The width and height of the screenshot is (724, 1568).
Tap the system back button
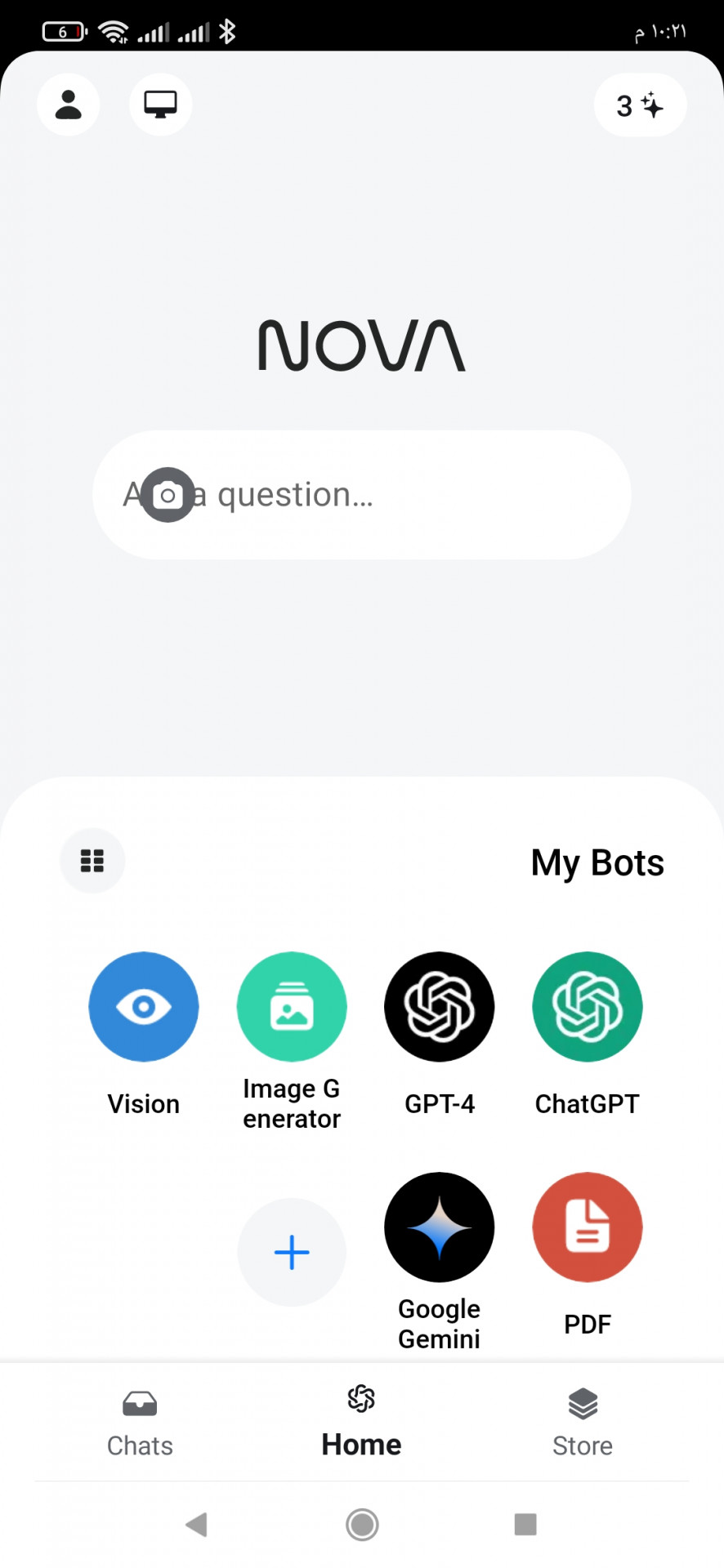click(x=197, y=1524)
